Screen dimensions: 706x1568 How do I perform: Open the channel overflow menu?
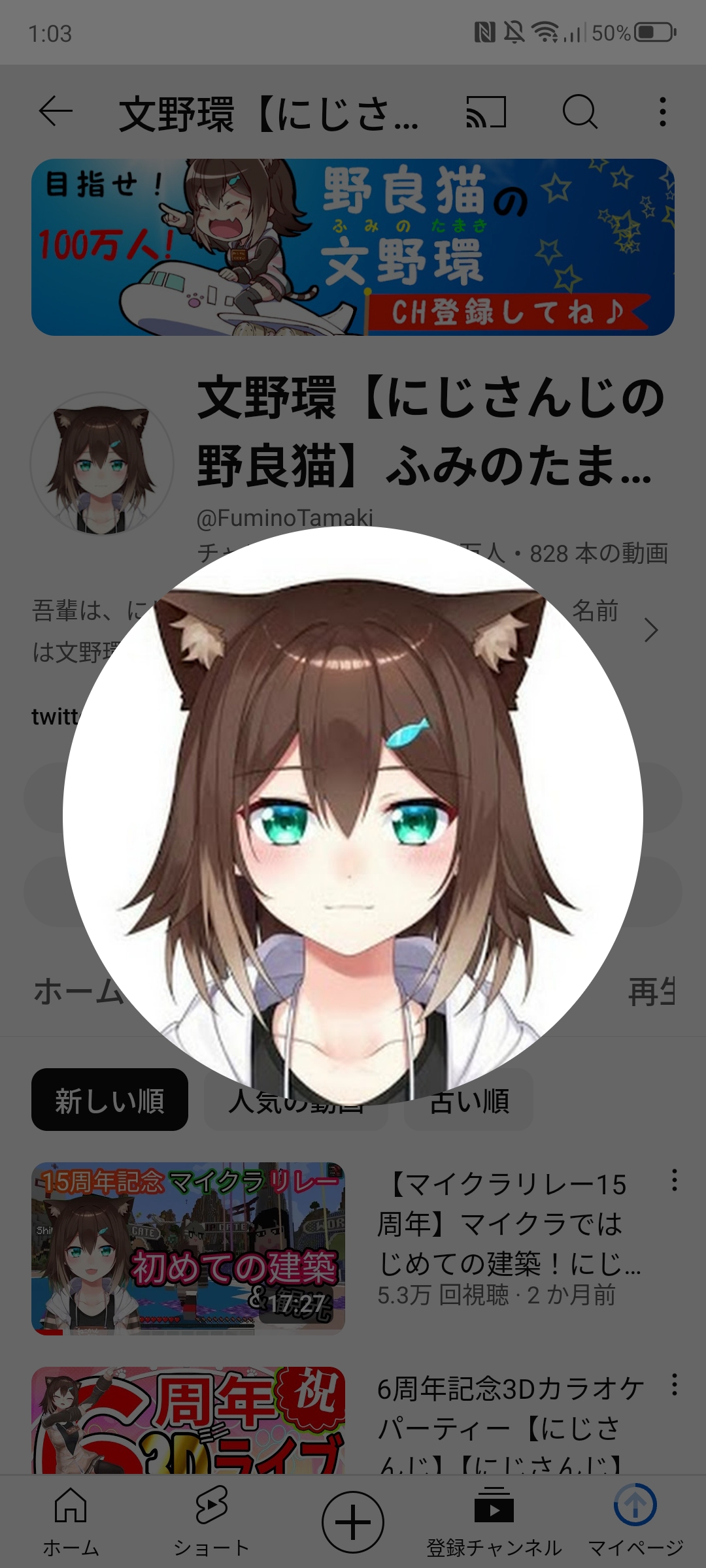pos(663,112)
